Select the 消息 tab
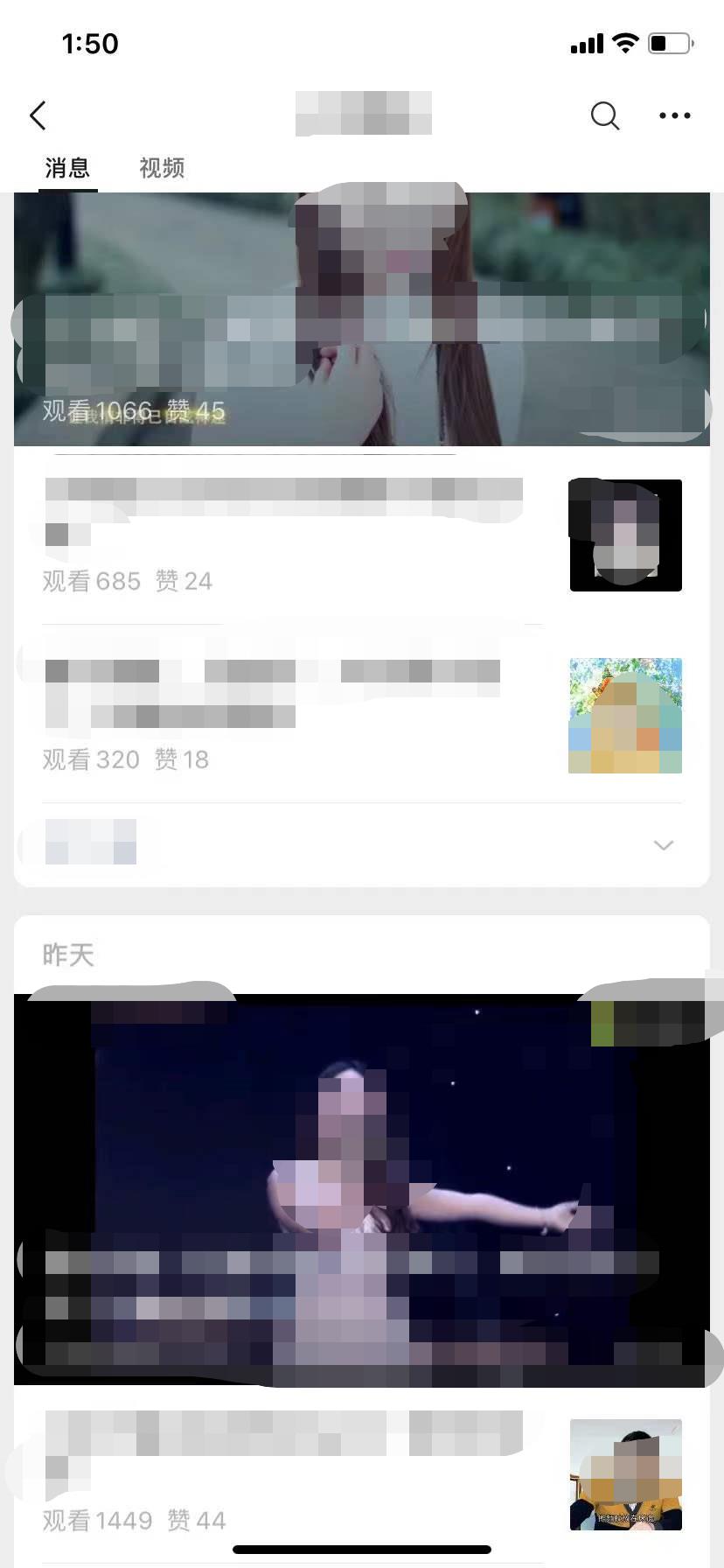724x1568 pixels. tap(67, 168)
